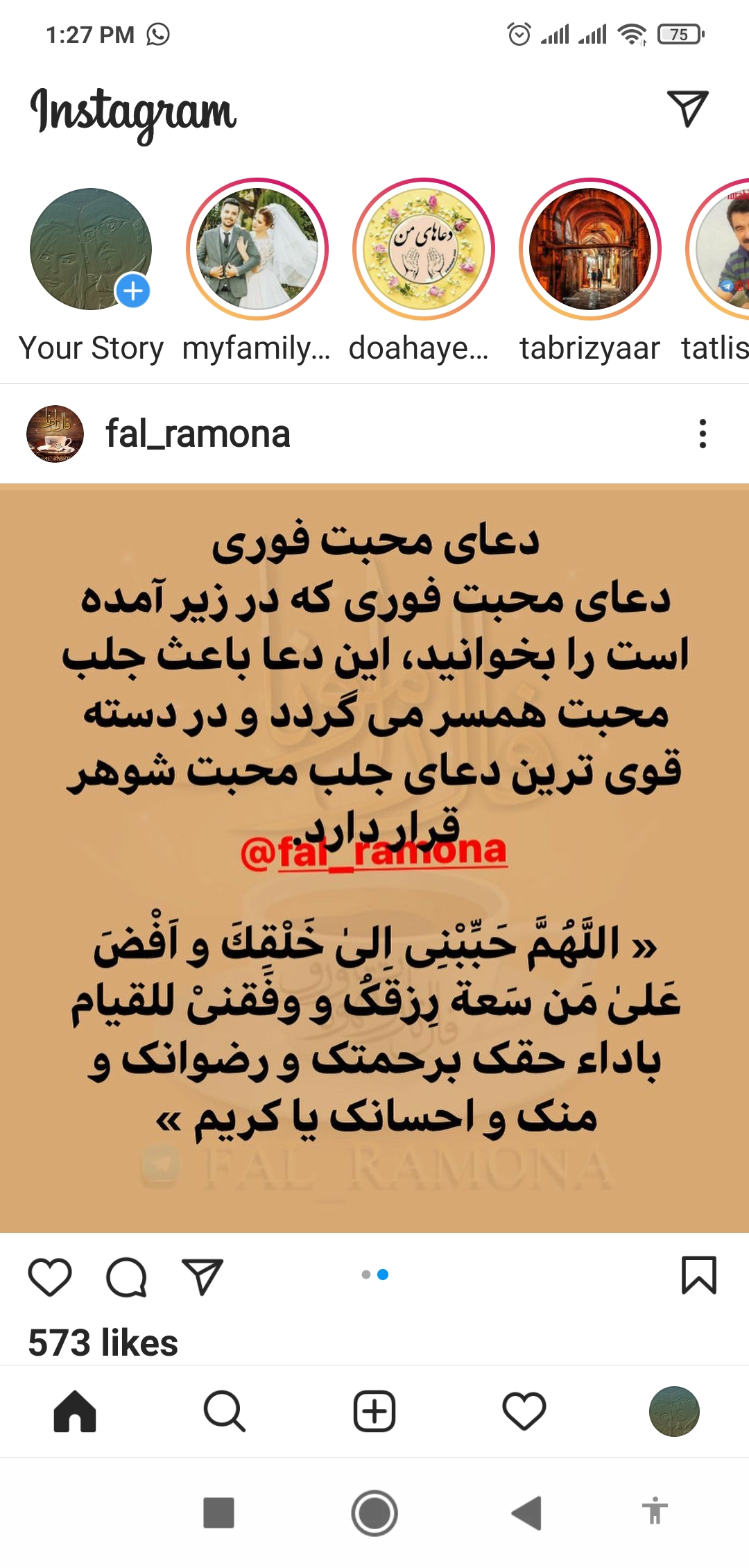This screenshot has width=749, height=1568.
Task: Switch to your Profile tab
Action: (674, 1411)
